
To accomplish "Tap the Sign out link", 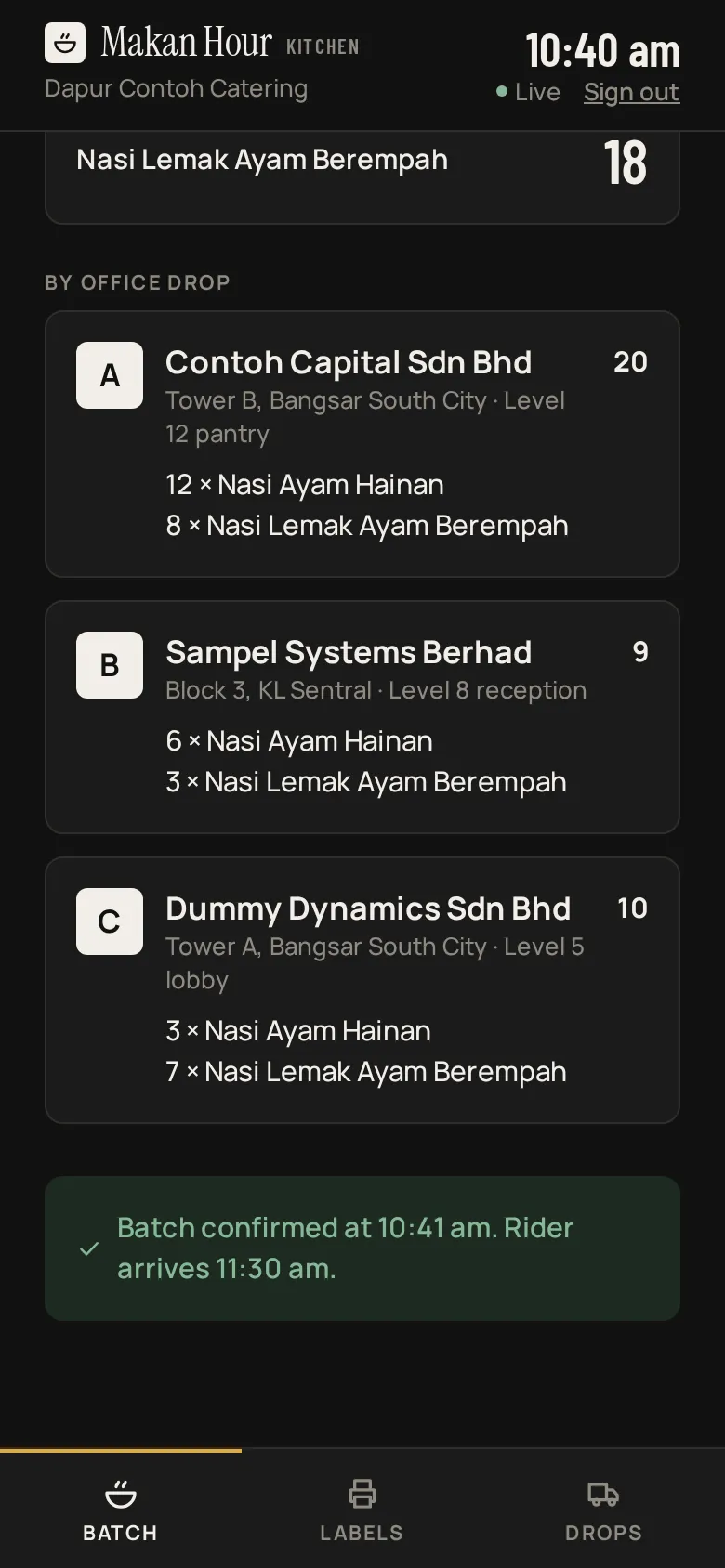I will 631,92.
